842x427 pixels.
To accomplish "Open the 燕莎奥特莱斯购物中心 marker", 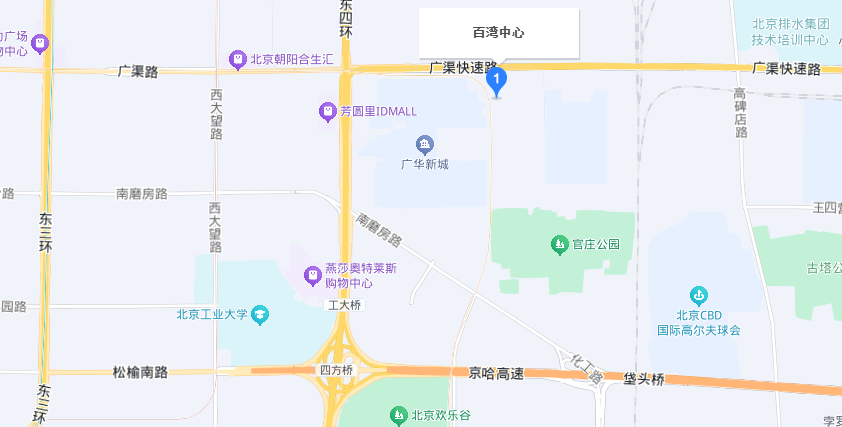I will (311, 275).
